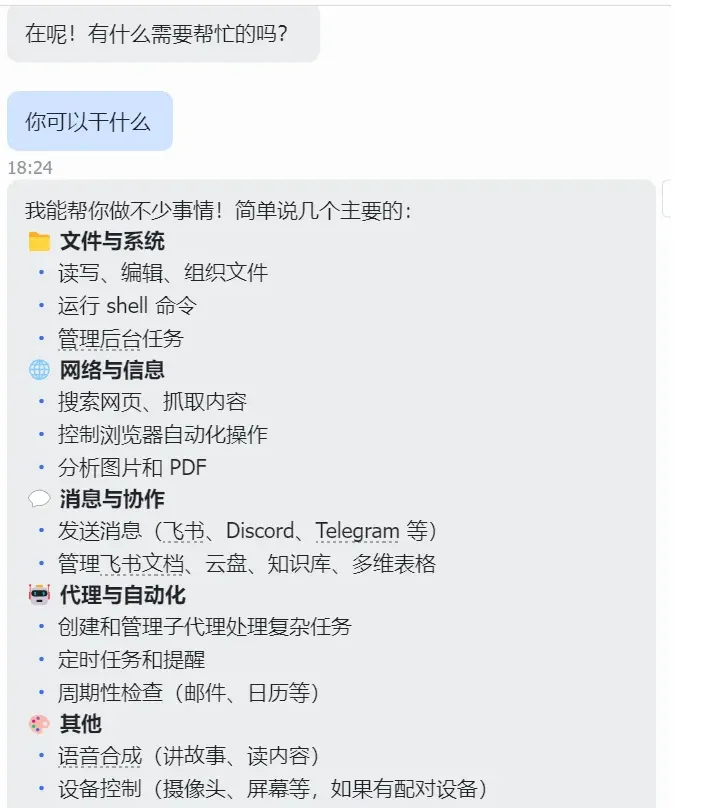Open the underlined 飞书文档 term
The image size is (714, 808).
click(x=142, y=564)
